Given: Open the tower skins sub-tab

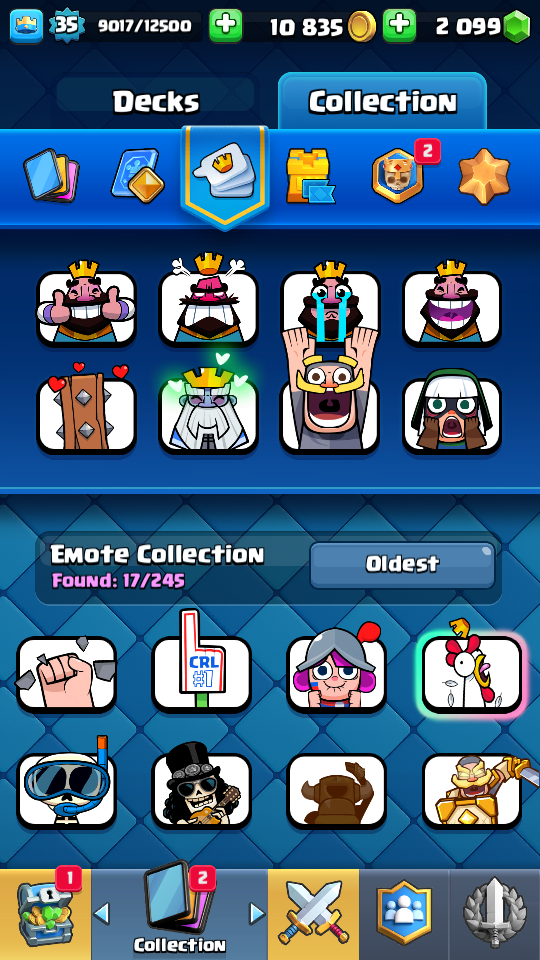Looking at the screenshot, I should tap(311, 174).
